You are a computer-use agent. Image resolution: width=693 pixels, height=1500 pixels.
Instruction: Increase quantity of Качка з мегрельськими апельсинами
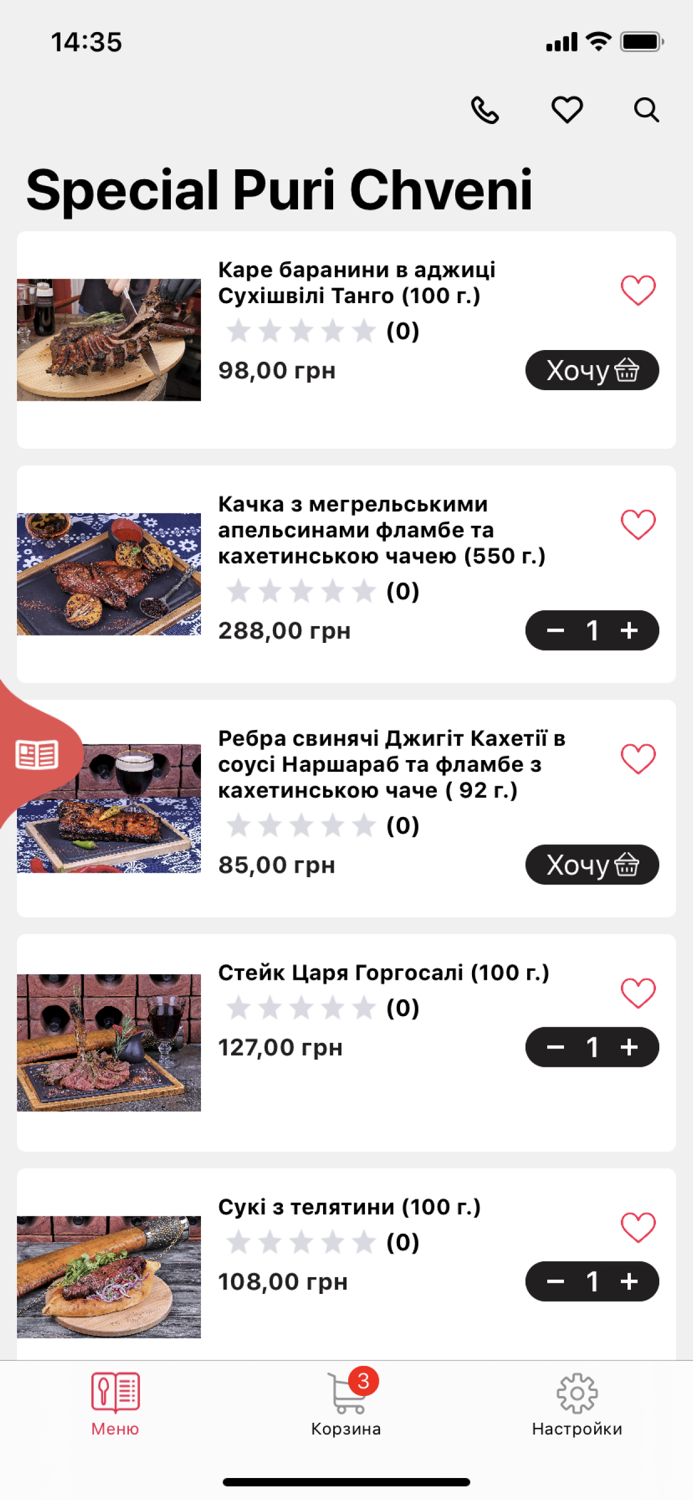click(x=629, y=631)
